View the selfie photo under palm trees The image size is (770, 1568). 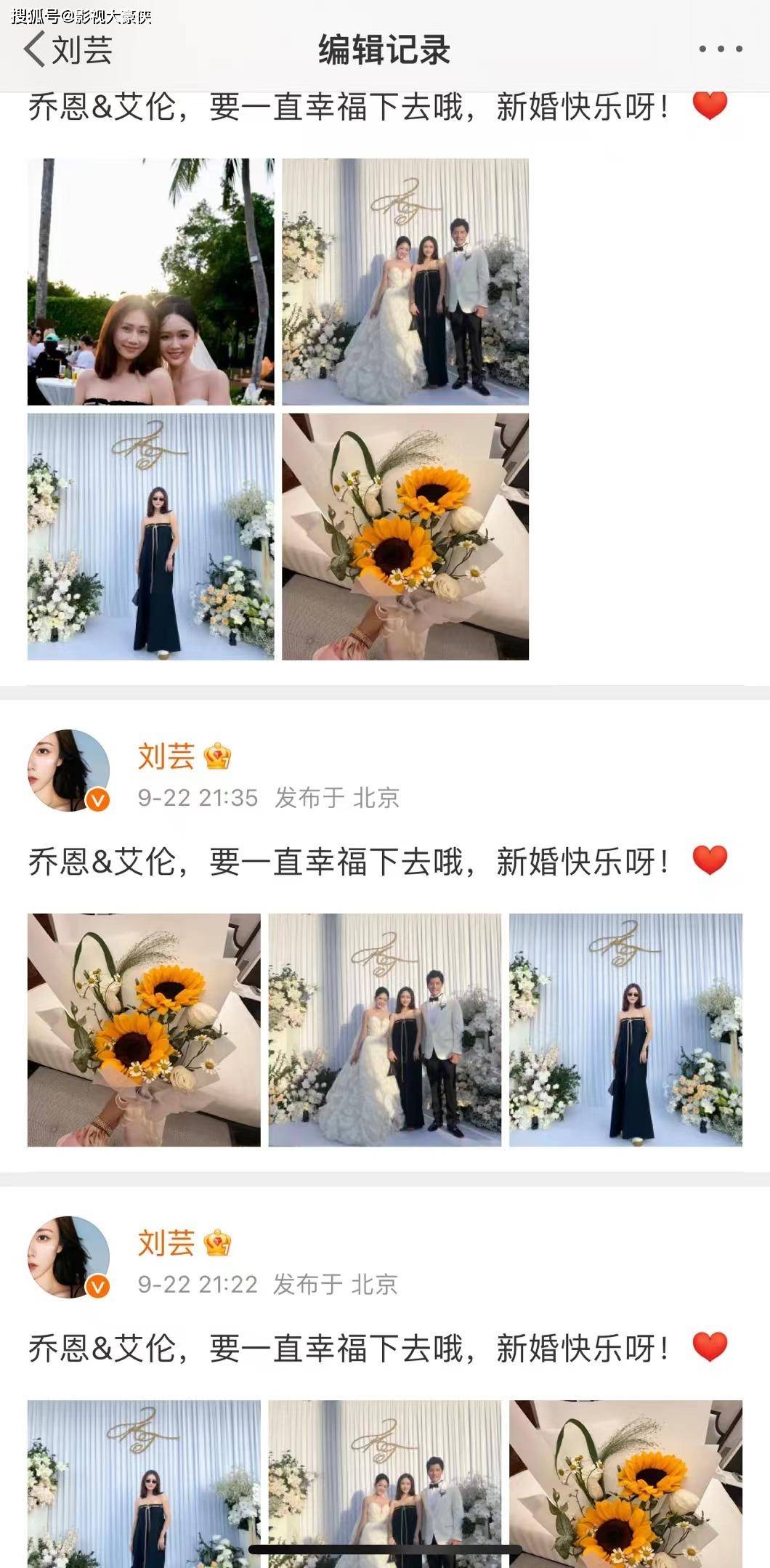point(151,282)
